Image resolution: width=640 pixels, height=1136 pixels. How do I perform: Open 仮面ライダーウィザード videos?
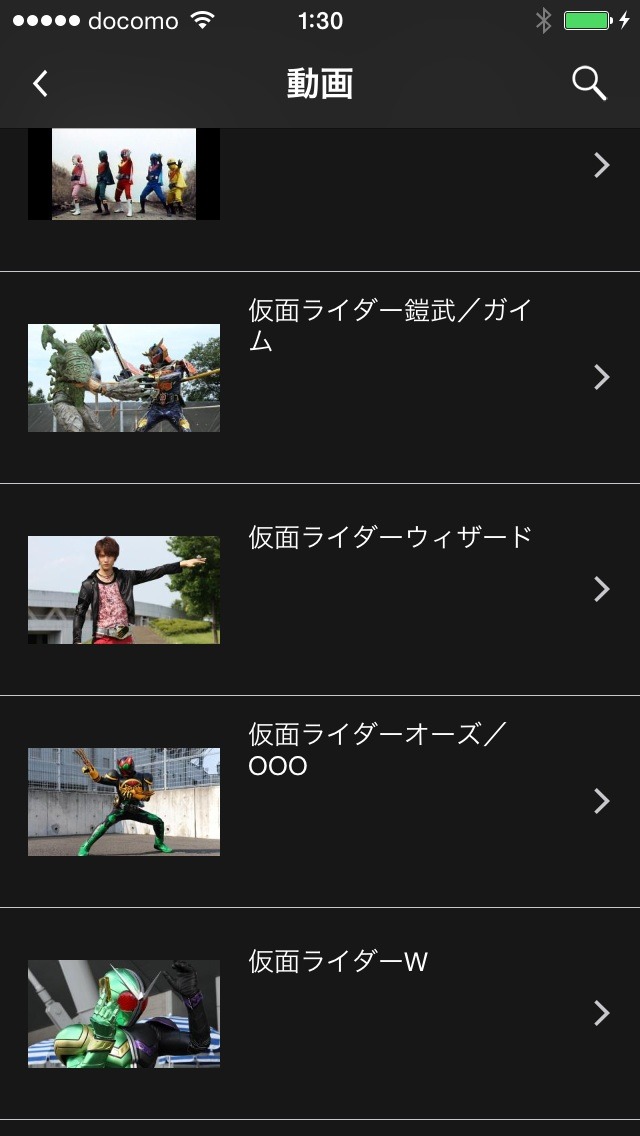click(x=320, y=589)
